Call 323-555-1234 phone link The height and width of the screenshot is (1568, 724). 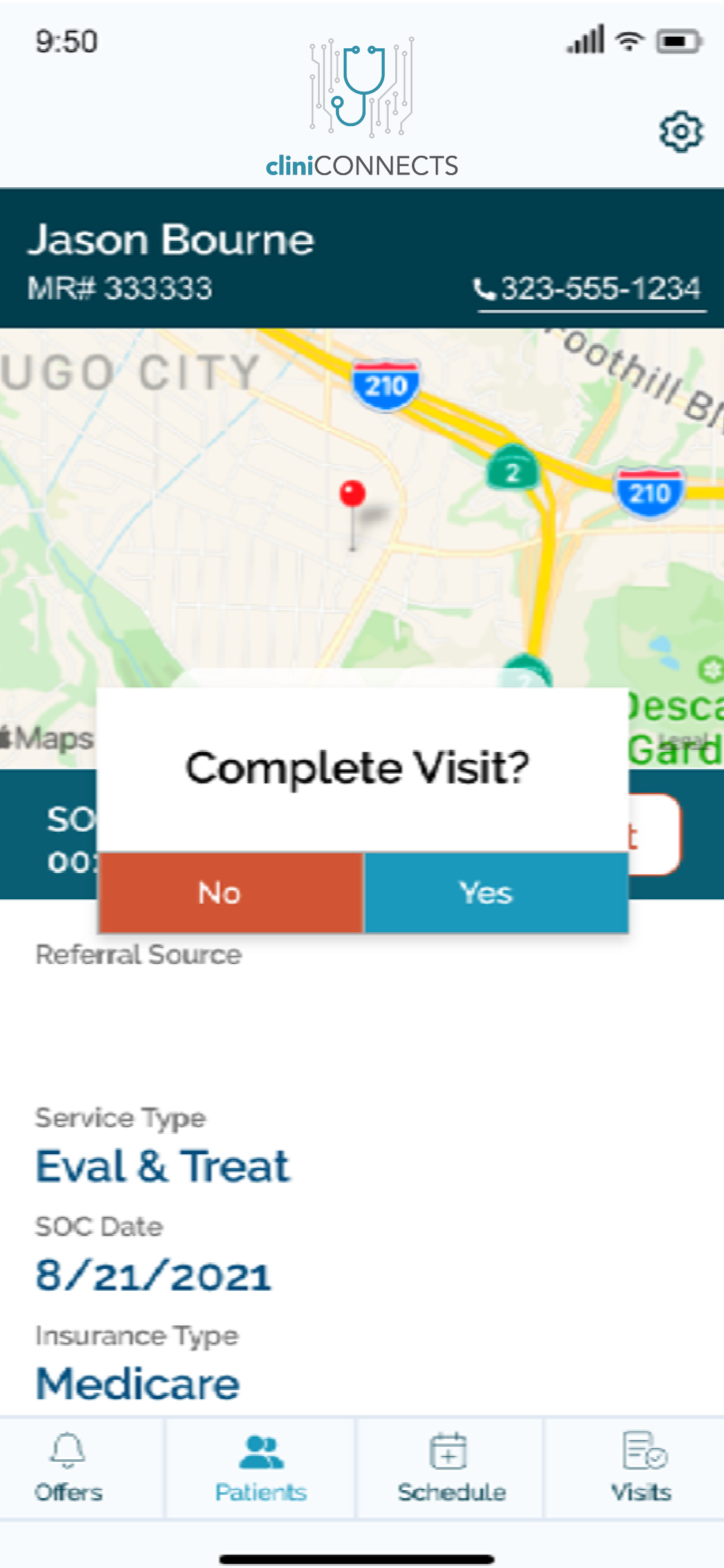590,289
